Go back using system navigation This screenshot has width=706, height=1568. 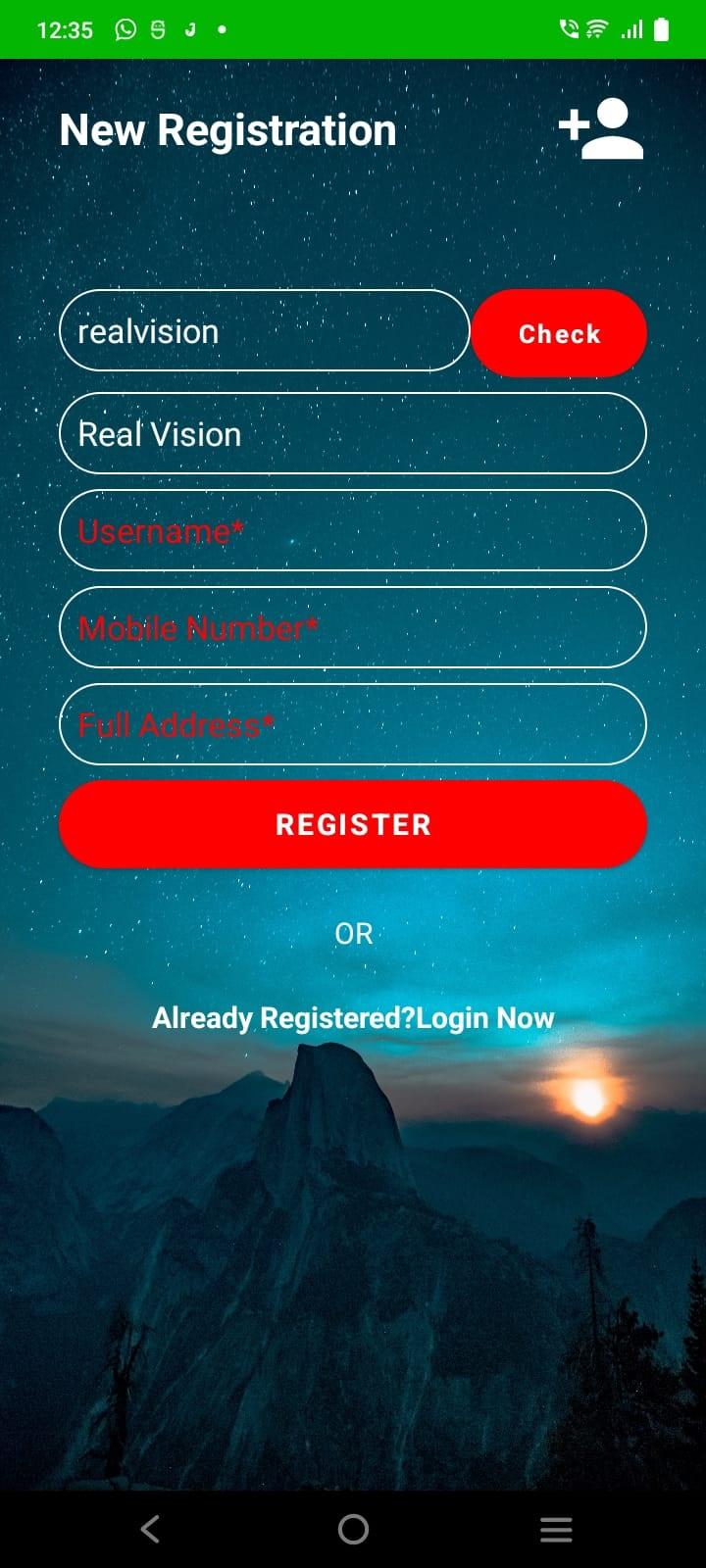(150, 1529)
